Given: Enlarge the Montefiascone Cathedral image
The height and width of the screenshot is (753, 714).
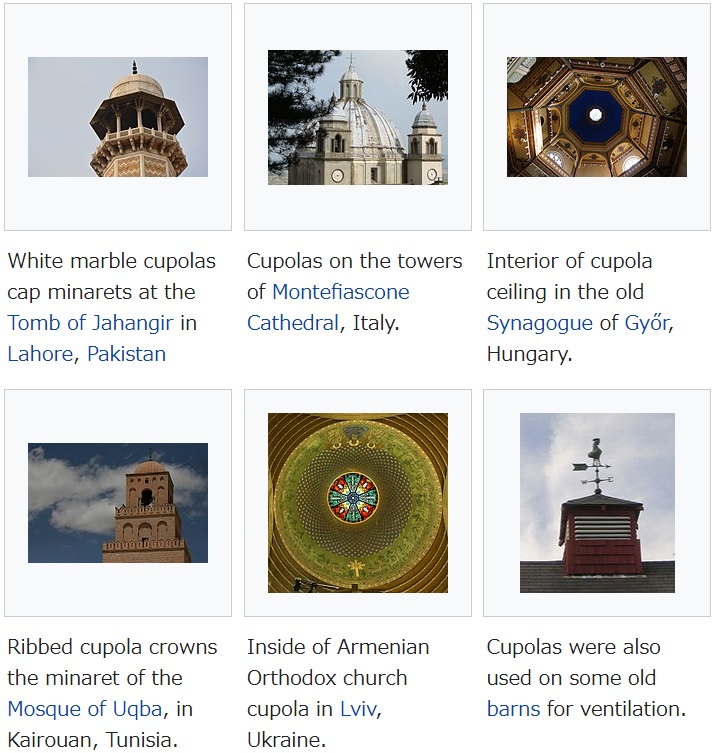Looking at the screenshot, I should (x=357, y=117).
